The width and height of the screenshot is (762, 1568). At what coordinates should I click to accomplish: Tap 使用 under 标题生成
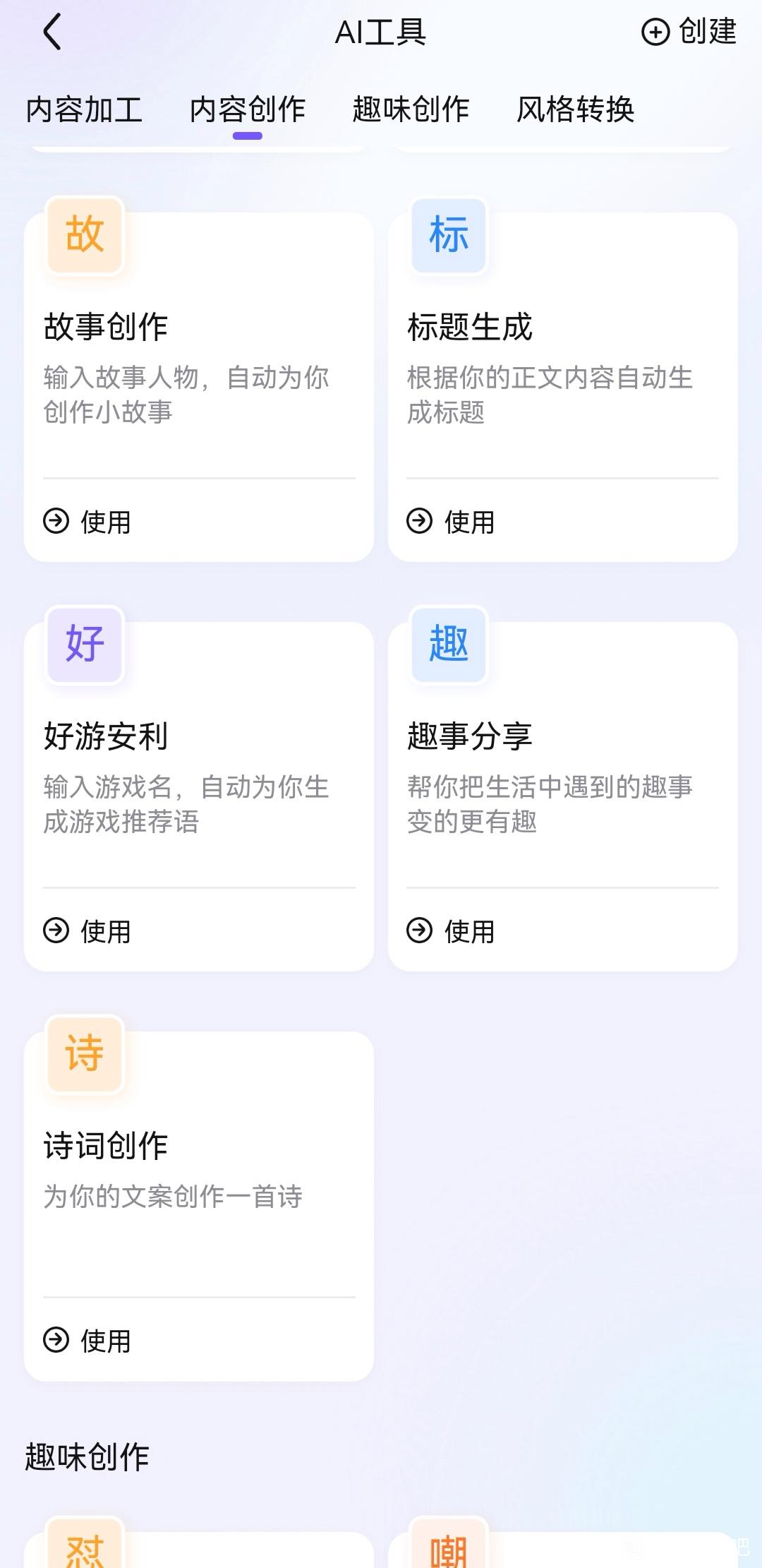pyautogui.click(x=451, y=522)
